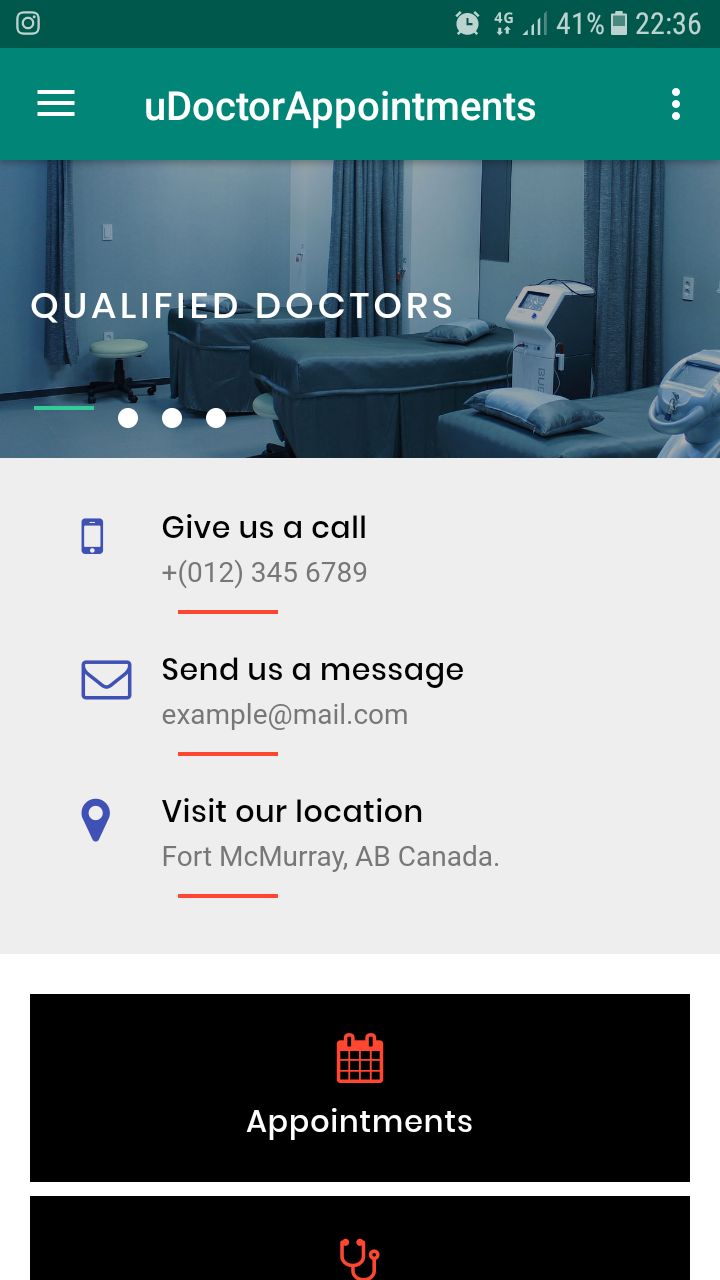Call the number +(012) 345 6789
This screenshot has width=720, height=1280.
pos(264,572)
